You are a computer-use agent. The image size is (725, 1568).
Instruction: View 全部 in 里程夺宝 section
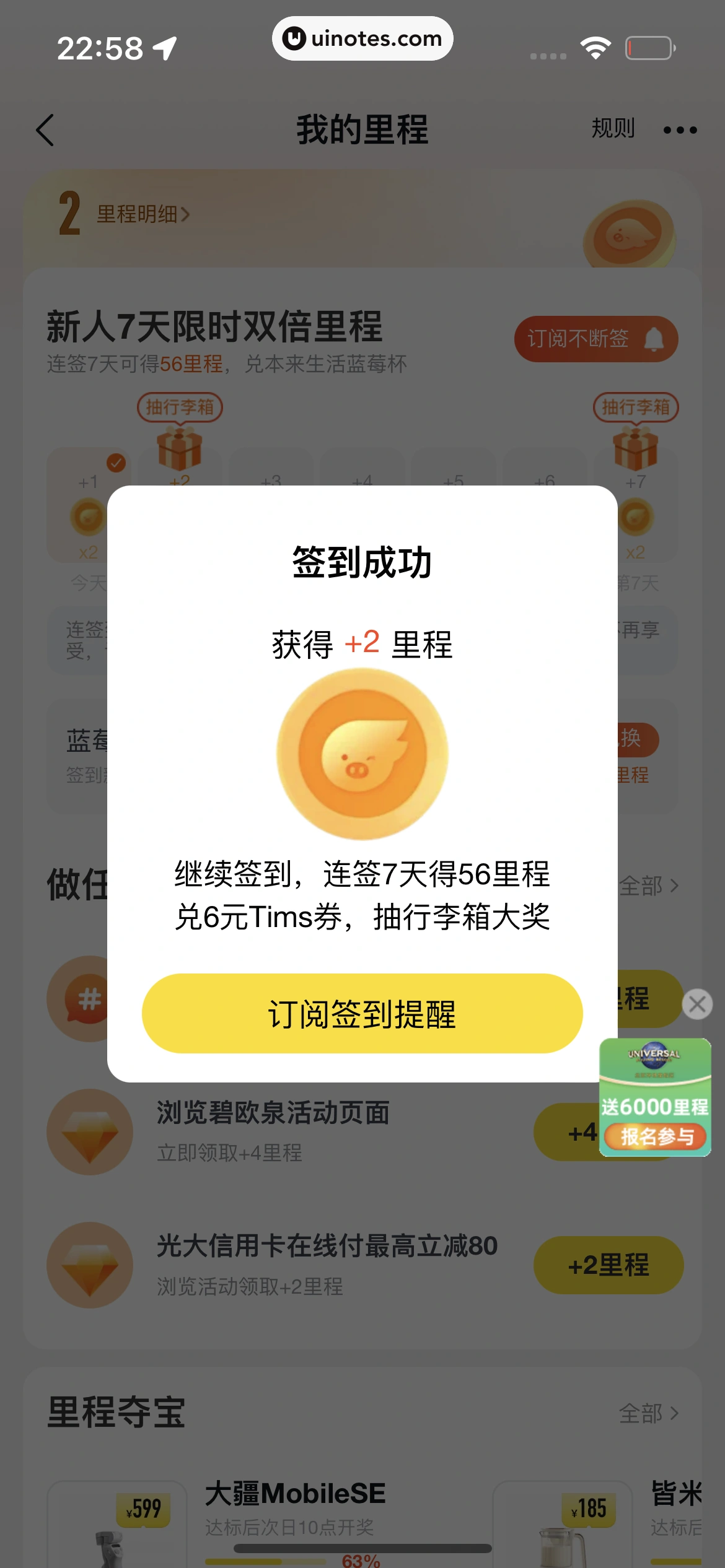(648, 1414)
